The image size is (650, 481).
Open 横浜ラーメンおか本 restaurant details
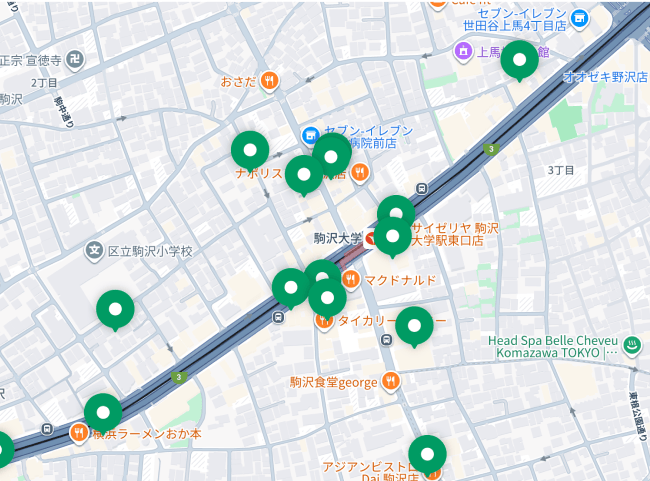[79, 433]
